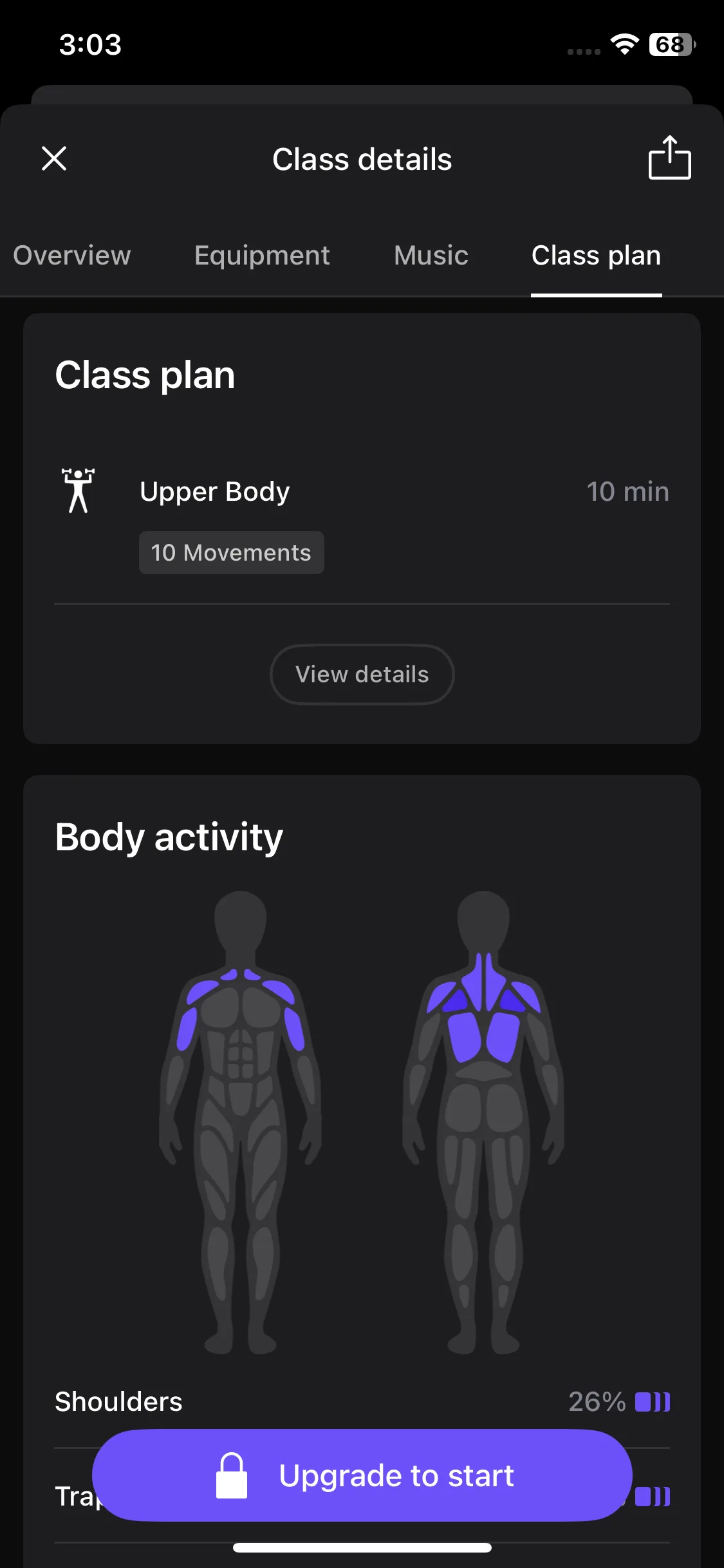Switch to the Overview tab
Screen dimensions: 724x1568
[x=72, y=256]
